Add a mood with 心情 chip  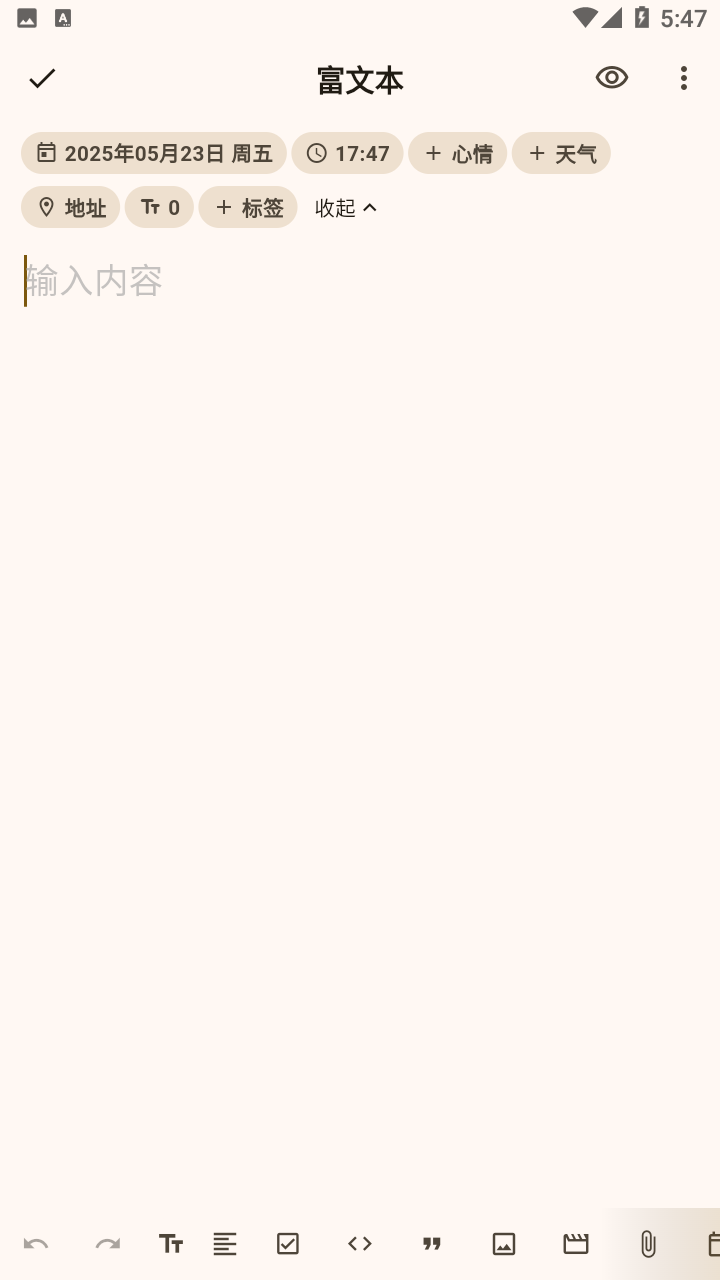click(457, 153)
